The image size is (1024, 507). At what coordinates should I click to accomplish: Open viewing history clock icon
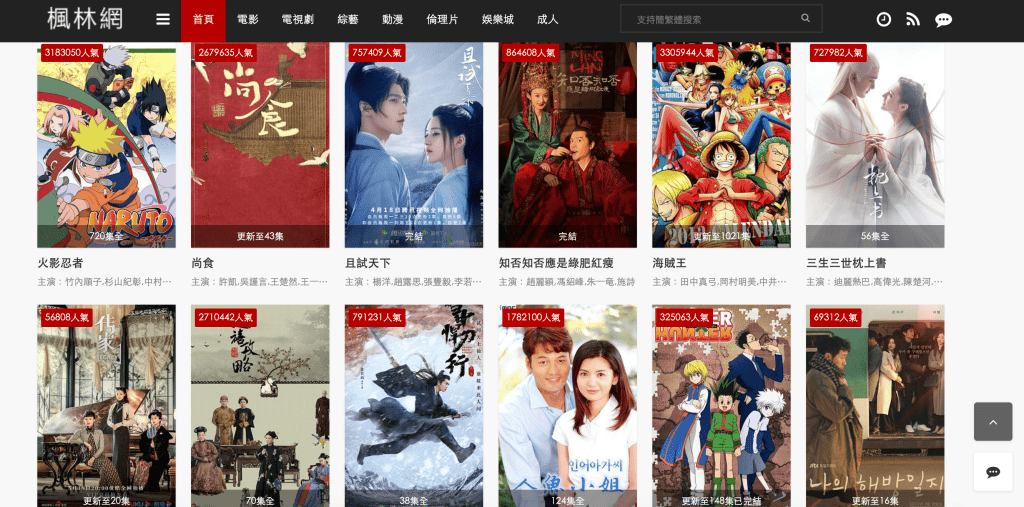(884, 19)
